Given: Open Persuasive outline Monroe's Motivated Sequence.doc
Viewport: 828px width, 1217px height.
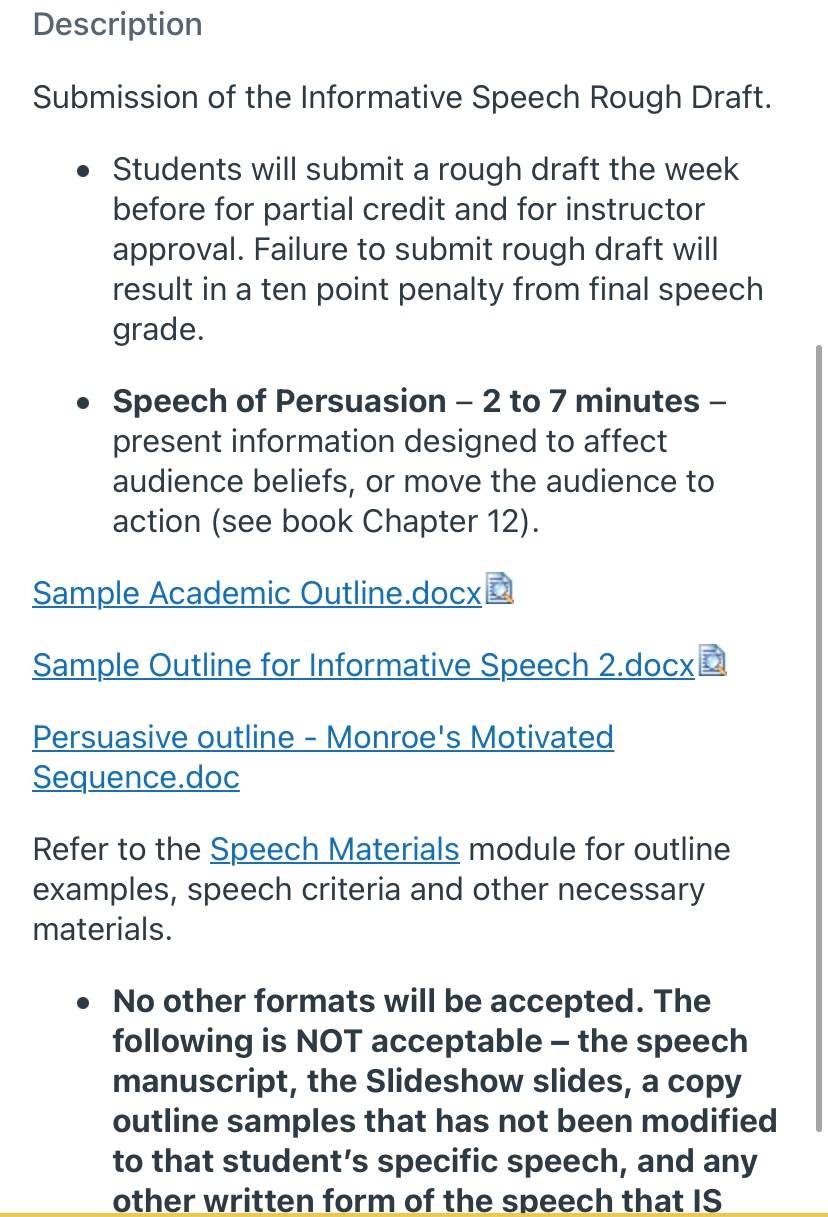Looking at the screenshot, I should (x=323, y=757).
